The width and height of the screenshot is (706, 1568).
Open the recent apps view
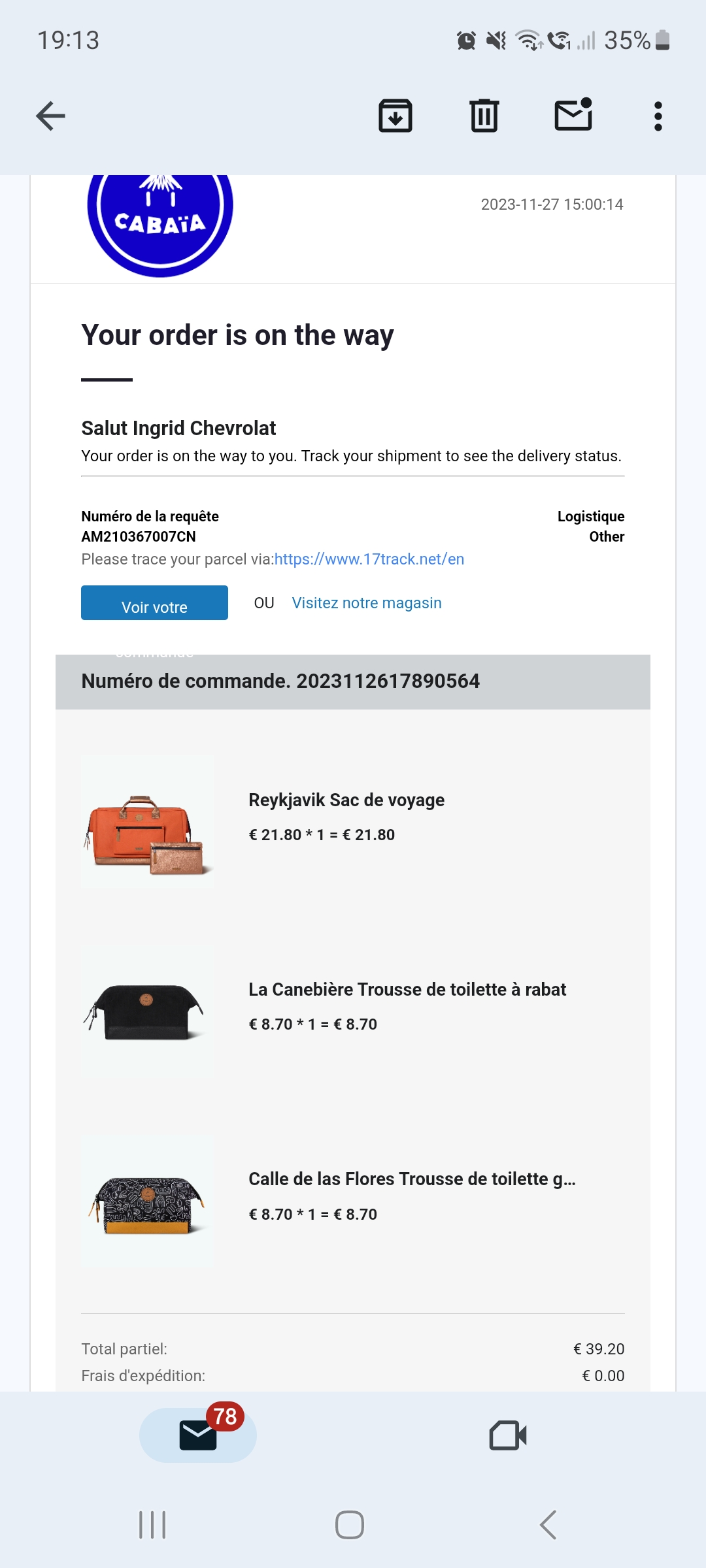click(x=152, y=1525)
